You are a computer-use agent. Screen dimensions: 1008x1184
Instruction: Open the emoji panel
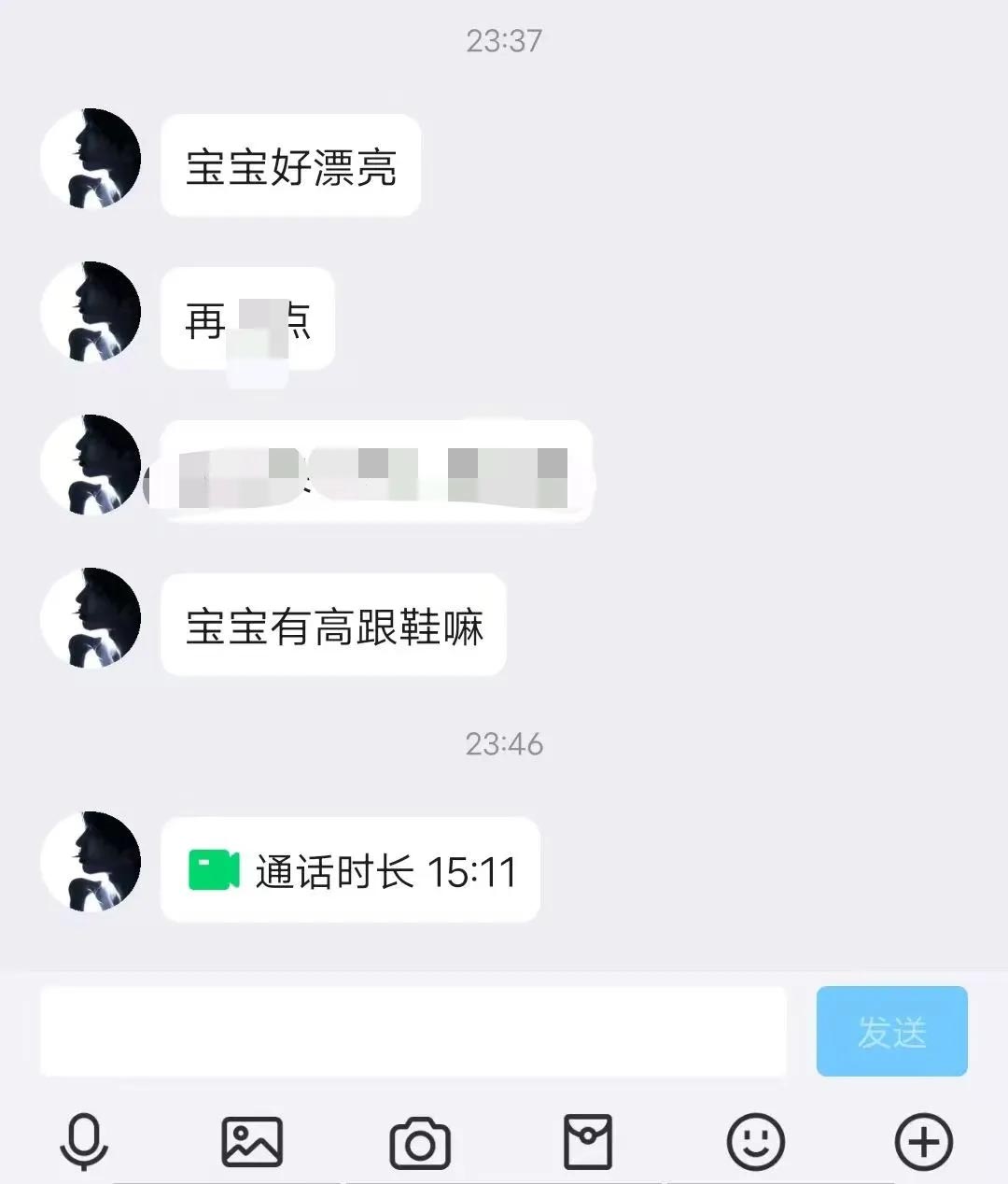[756, 1141]
